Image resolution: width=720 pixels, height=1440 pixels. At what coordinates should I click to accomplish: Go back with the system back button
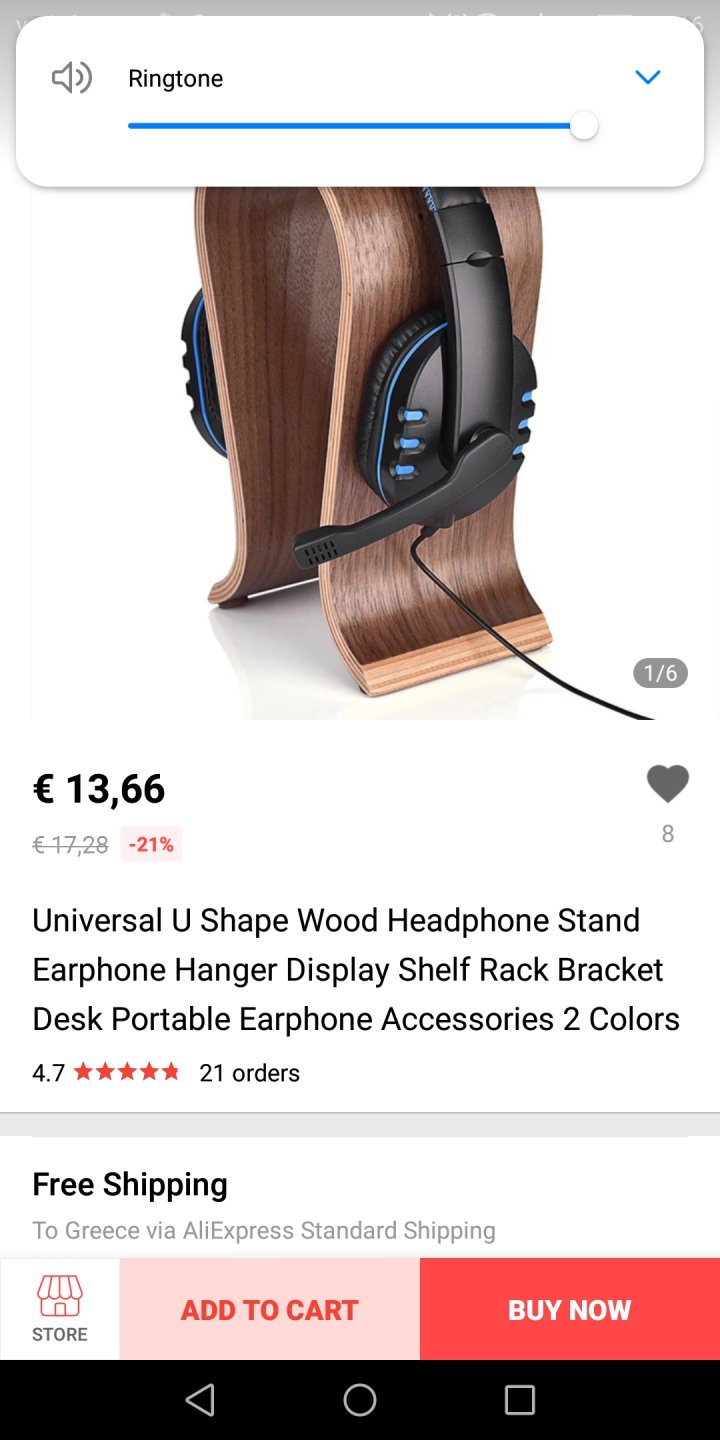(200, 1400)
